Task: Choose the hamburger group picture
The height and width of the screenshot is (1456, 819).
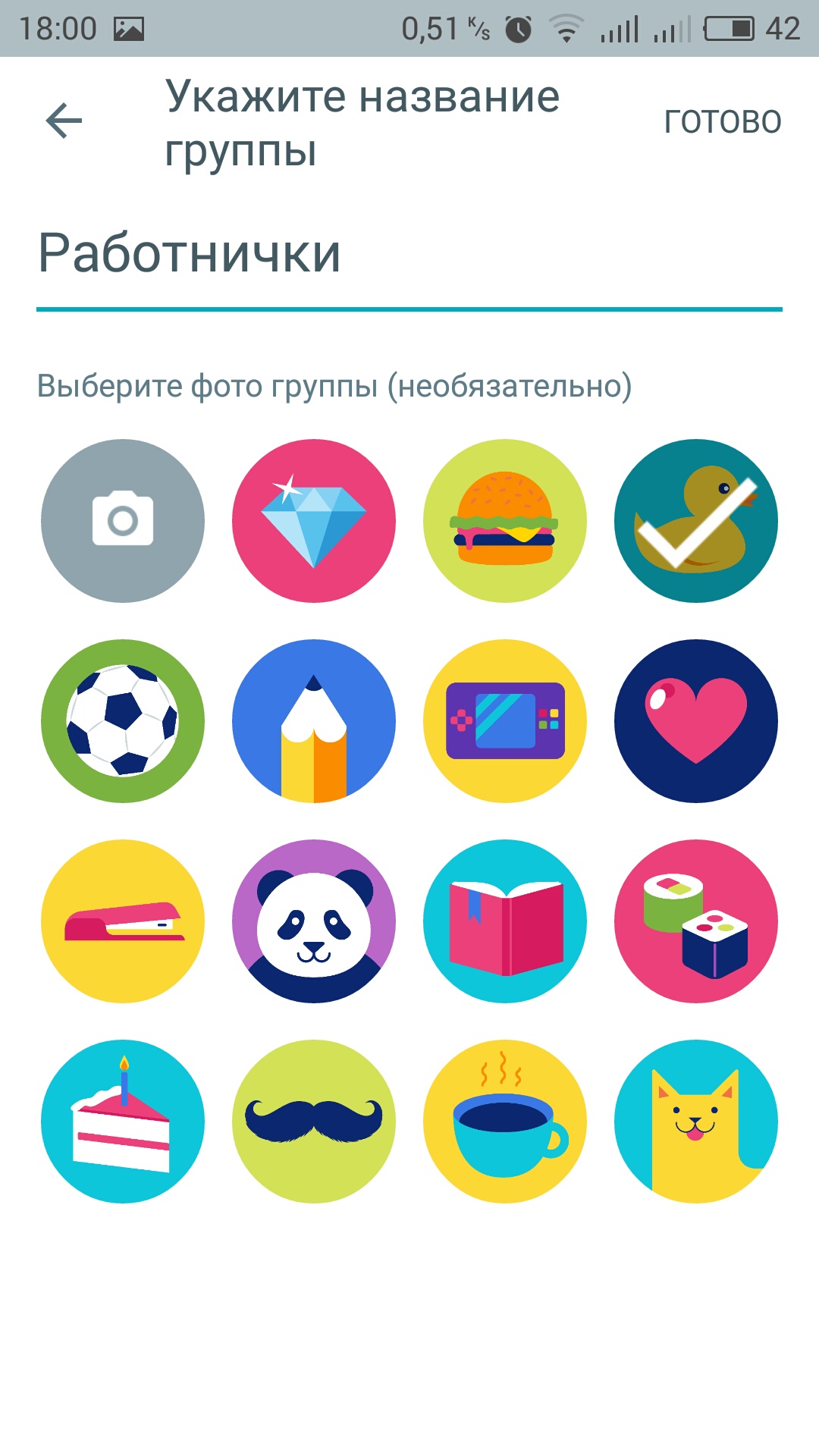Action: (x=505, y=521)
